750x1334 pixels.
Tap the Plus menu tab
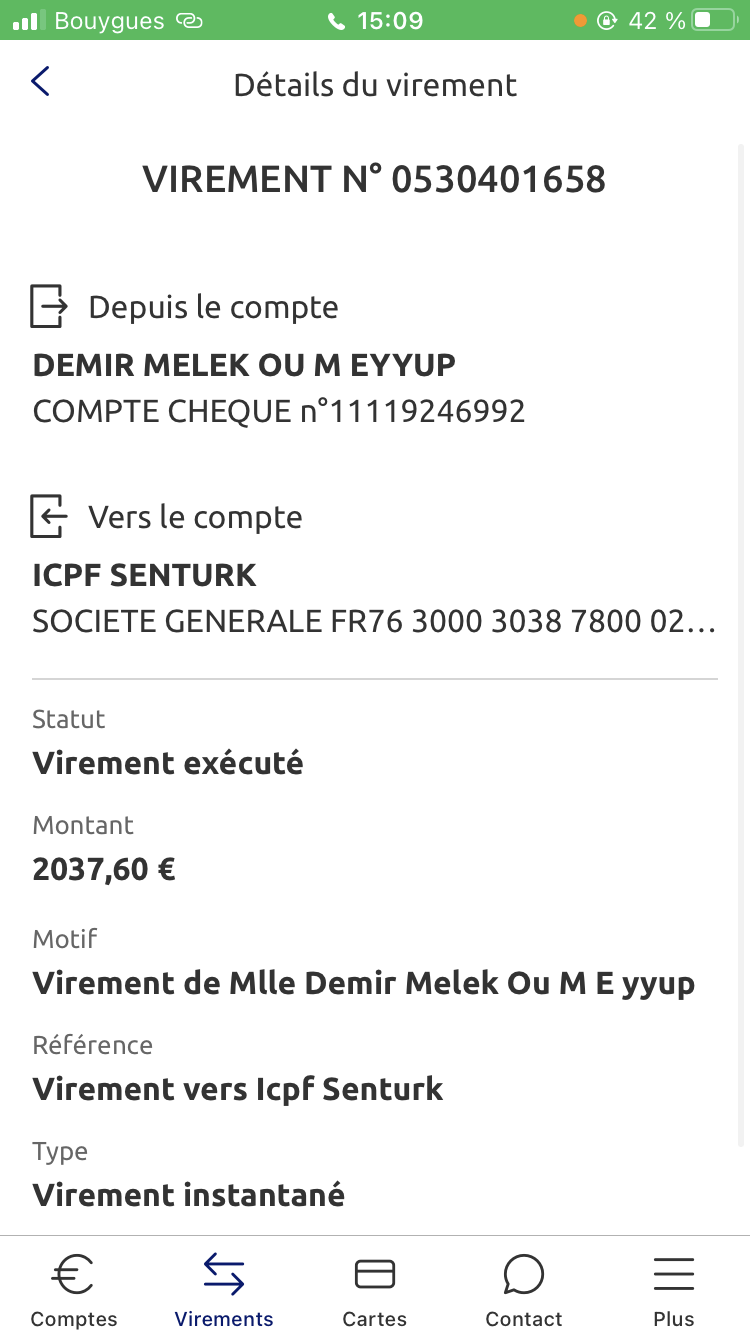click(x=674, y=1290)
